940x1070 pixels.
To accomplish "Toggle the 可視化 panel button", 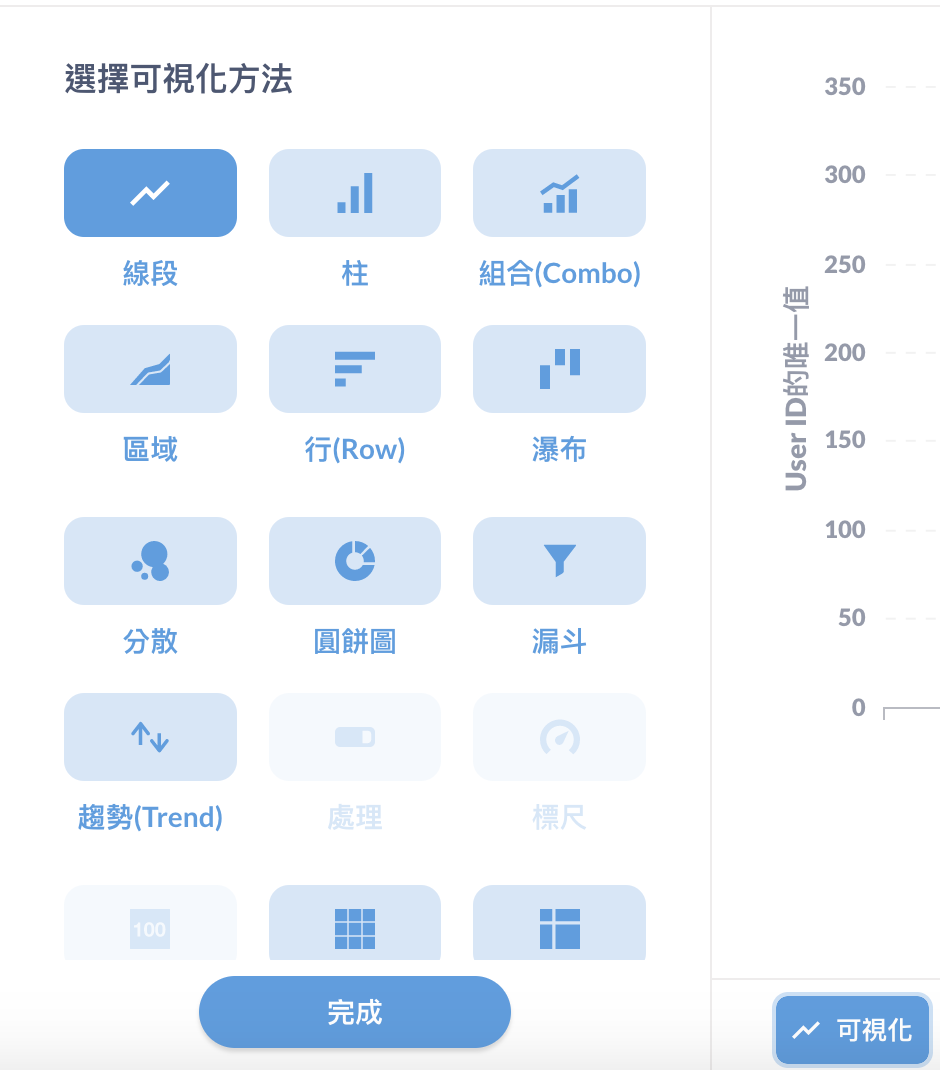I will (x=852, y=1030).
